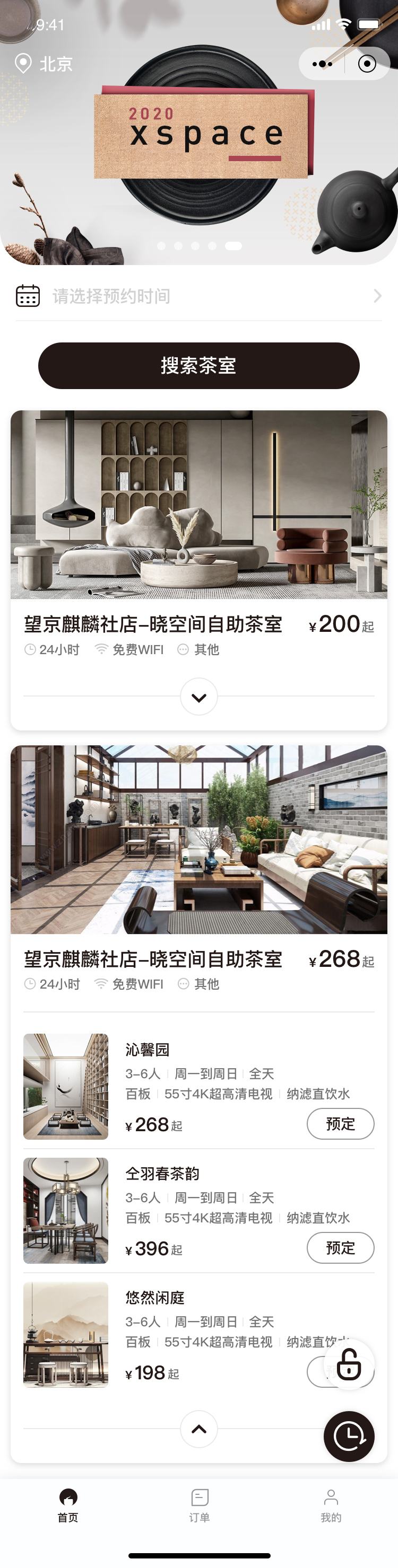398x1568 pixels.
Task: Select a reservation time
Action: pos(198,296)
